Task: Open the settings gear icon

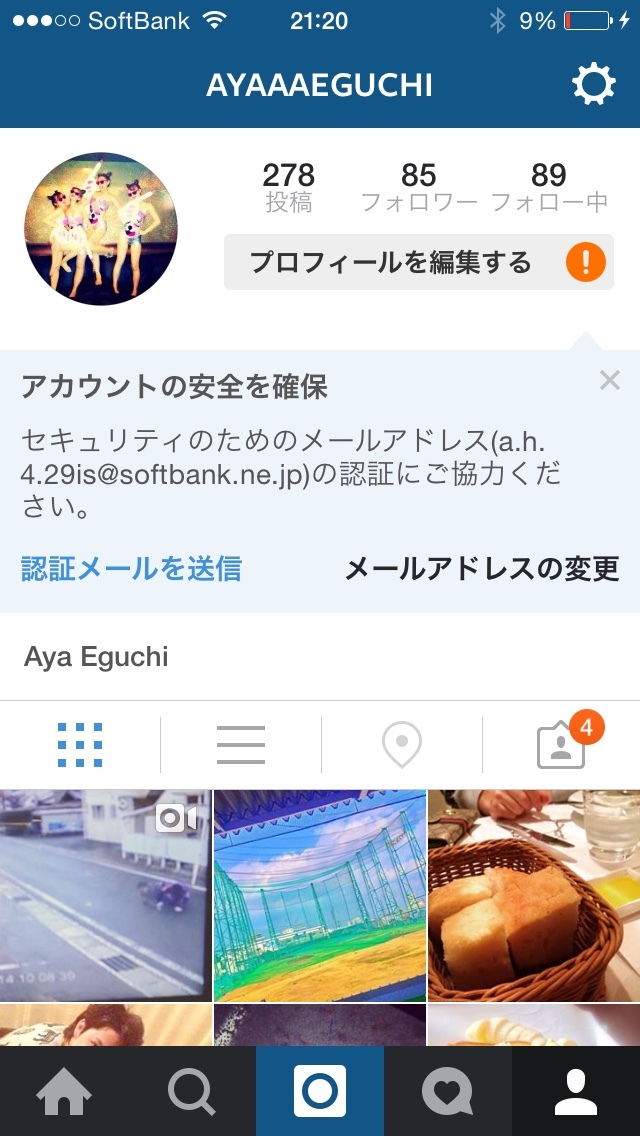Action: coord(593,85)
